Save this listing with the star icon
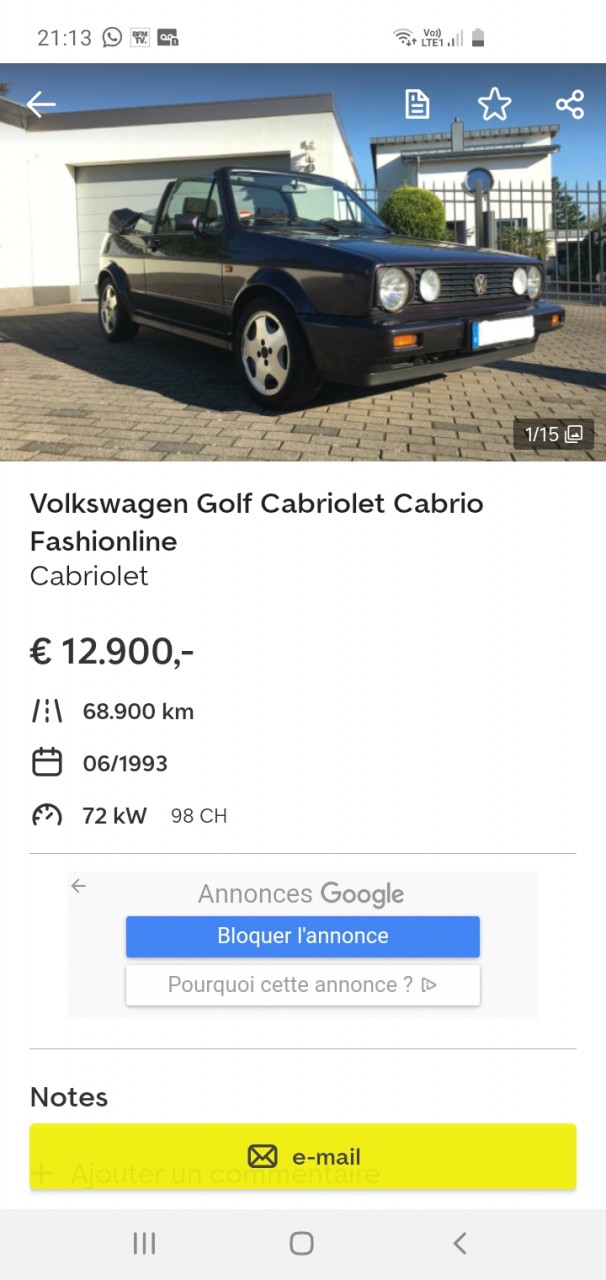The image size is (606, 1280). point(494,104)
